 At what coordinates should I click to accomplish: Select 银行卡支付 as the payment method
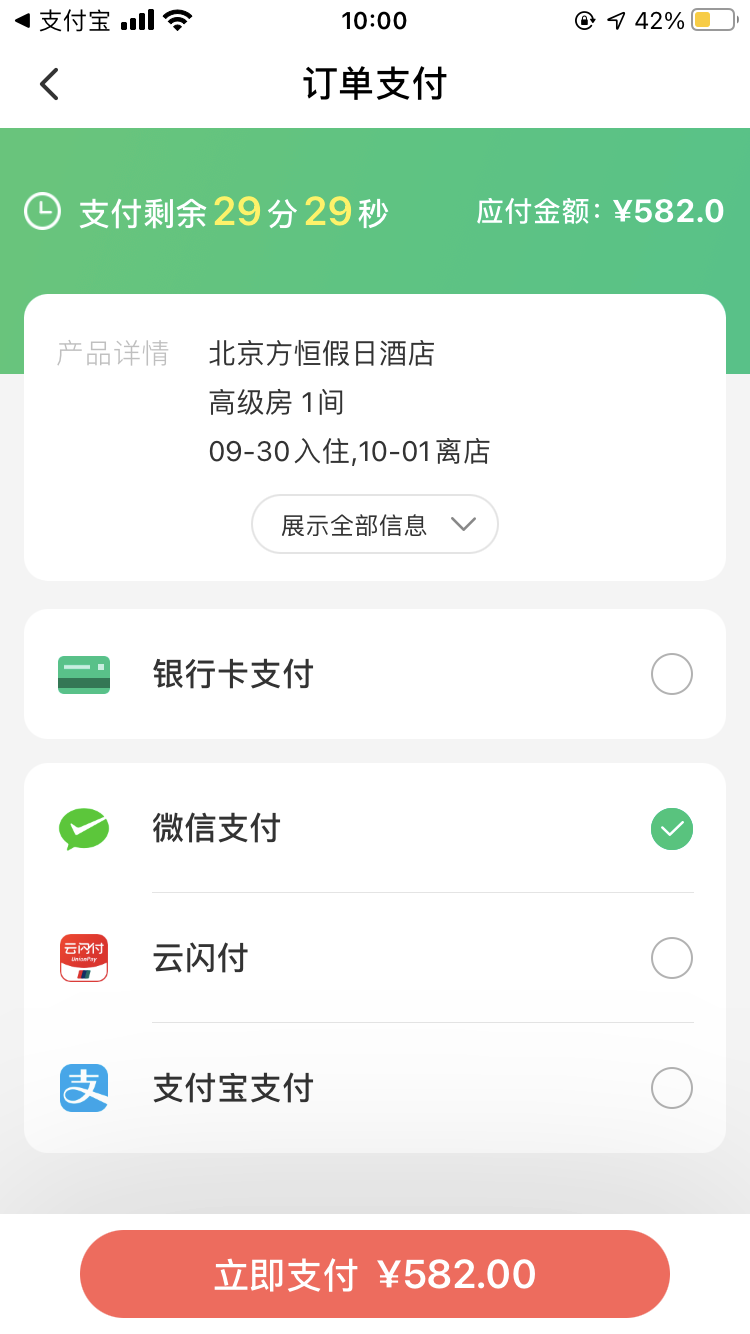pos(671,675)
